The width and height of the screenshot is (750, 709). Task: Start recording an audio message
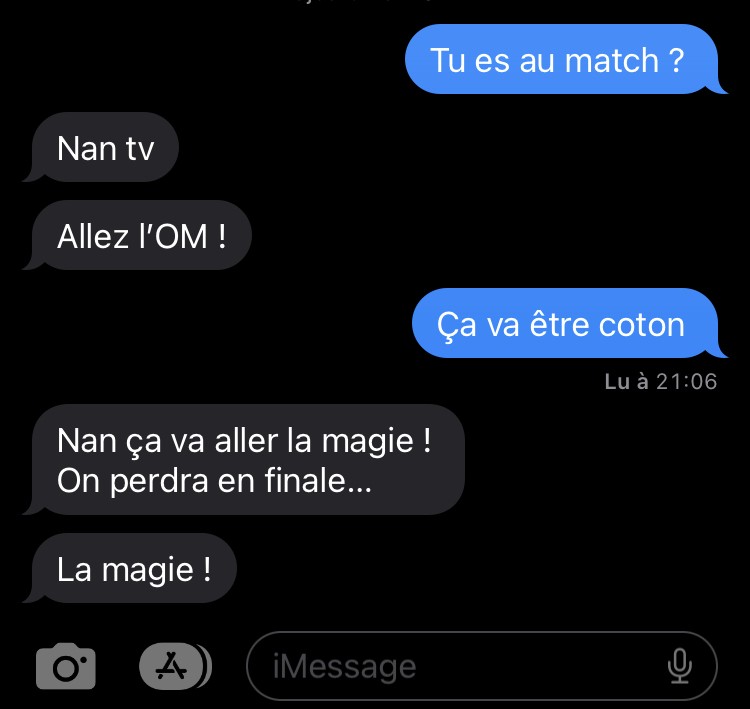pos(680,666)
